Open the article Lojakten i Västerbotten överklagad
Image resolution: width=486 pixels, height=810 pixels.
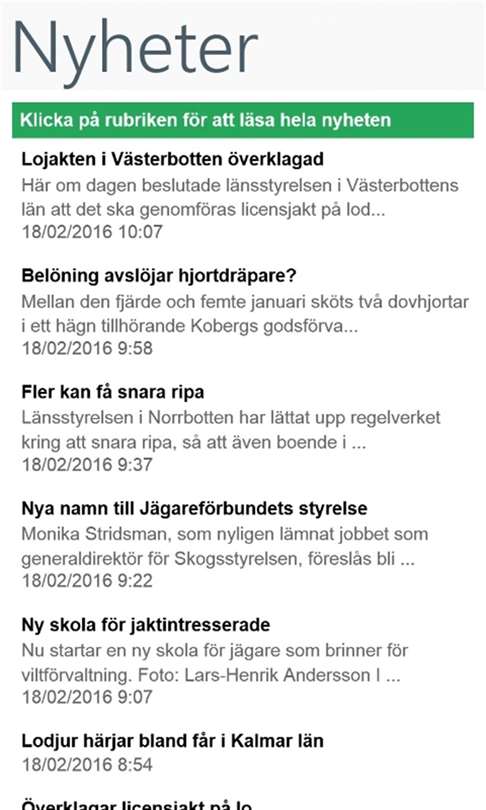click(173, 159)
